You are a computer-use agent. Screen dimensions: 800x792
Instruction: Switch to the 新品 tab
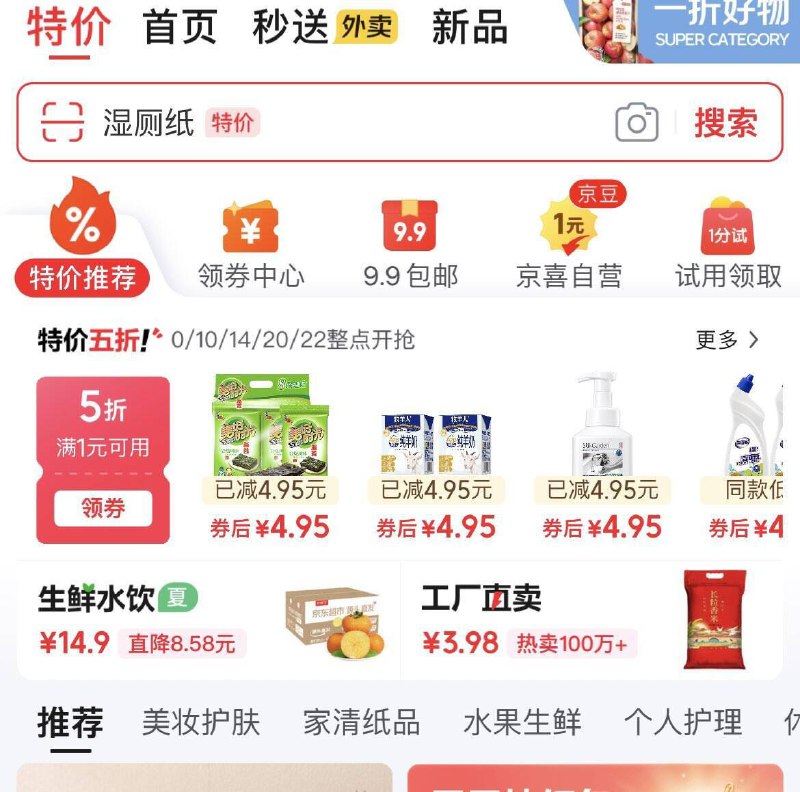pyautogui.click(x=469, y=27)
